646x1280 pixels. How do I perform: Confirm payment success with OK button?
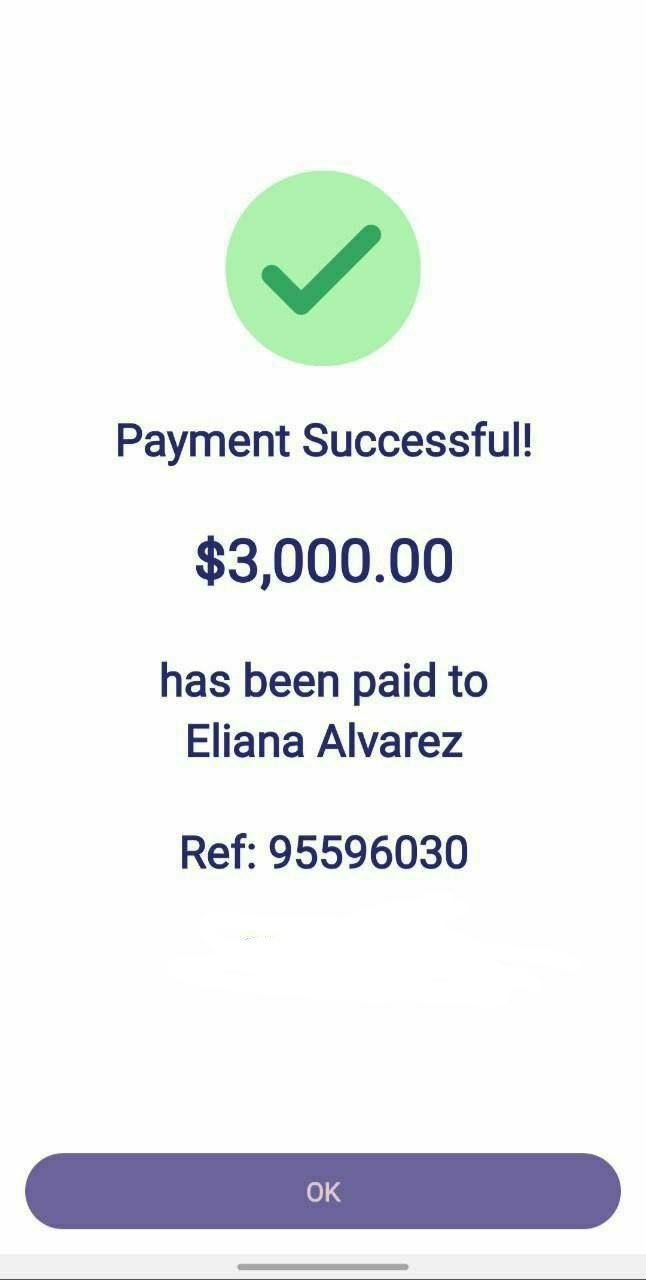click(323, 1191)
